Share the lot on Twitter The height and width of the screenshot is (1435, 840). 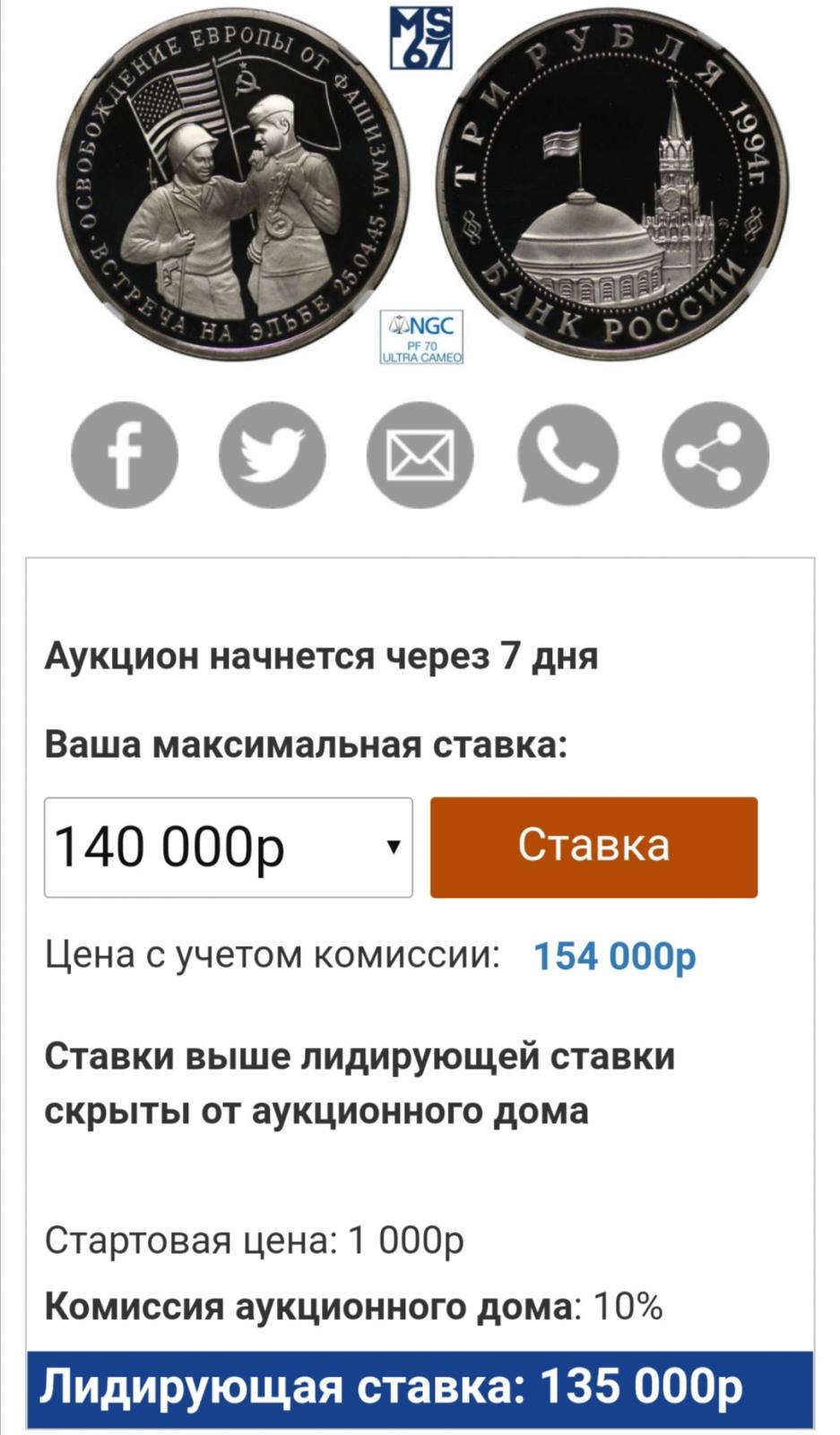click(273, 455)
